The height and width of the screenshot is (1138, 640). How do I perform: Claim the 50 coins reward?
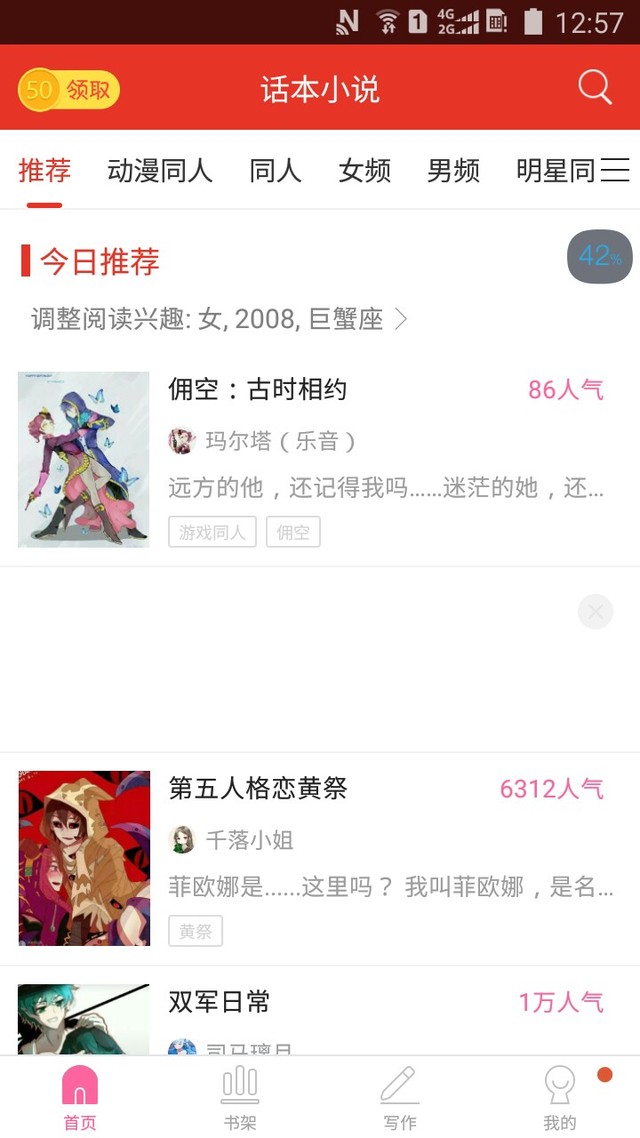[69, 90]
